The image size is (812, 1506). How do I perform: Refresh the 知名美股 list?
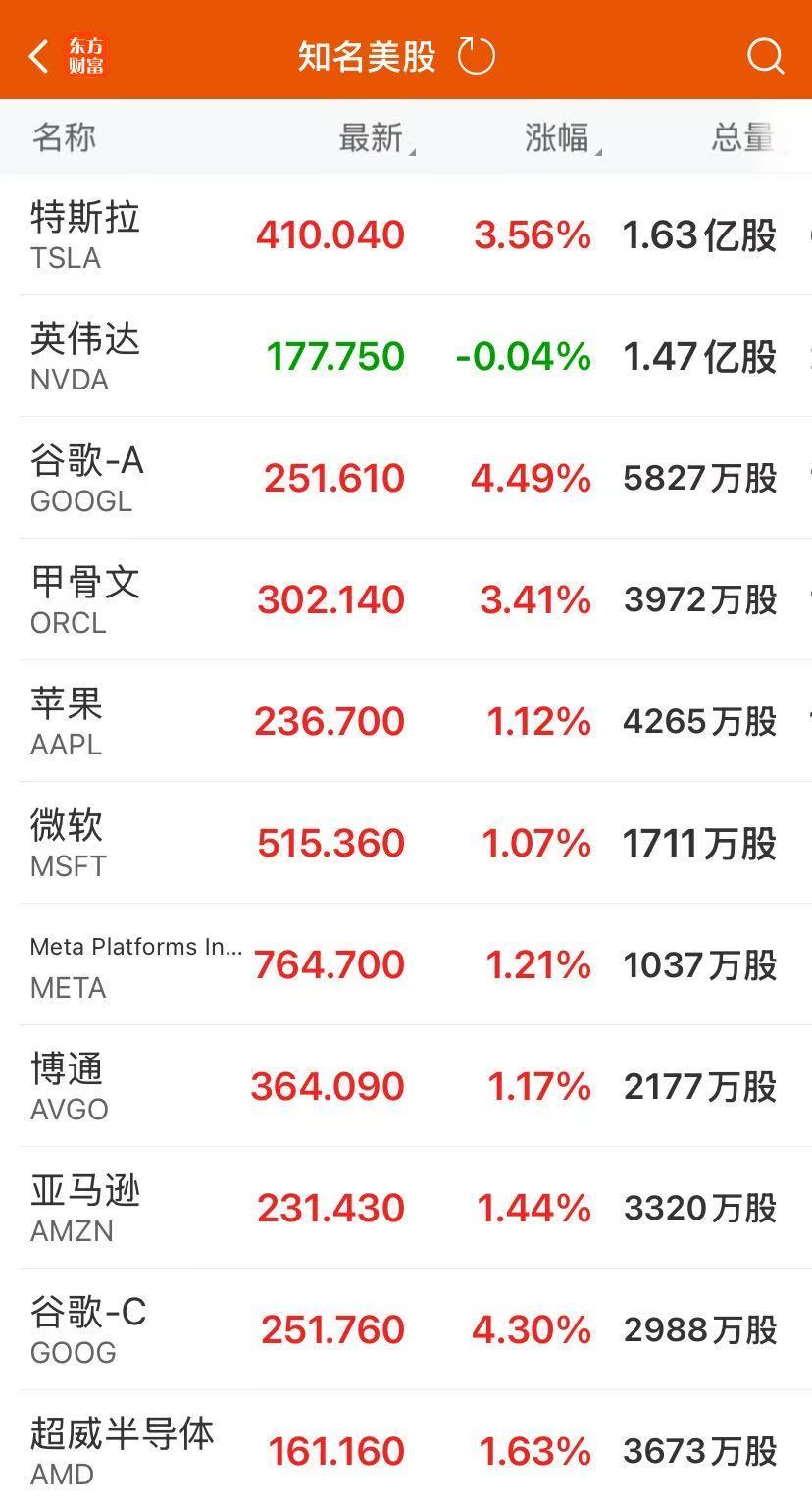[477, 56]
